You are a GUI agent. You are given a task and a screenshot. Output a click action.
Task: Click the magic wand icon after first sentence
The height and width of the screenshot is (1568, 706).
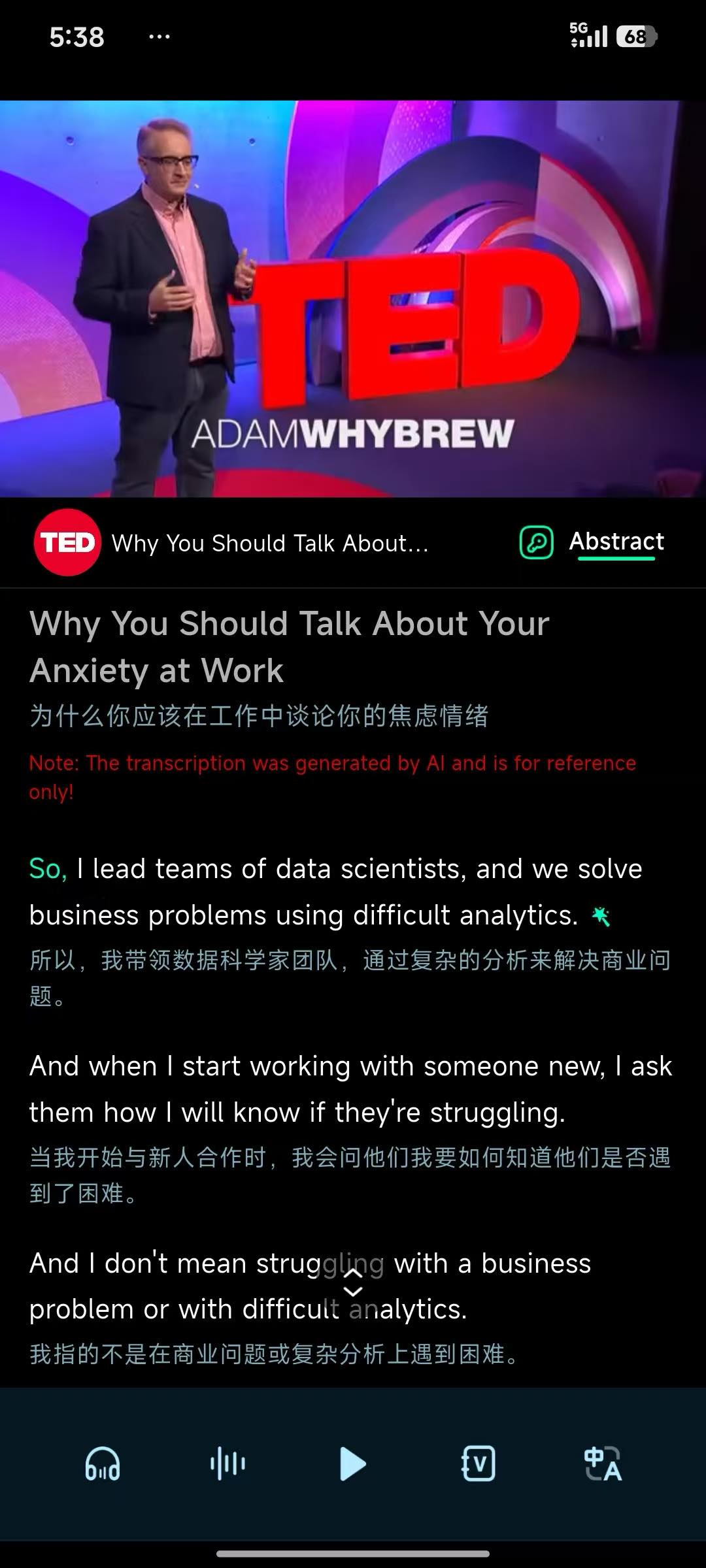click(x=601, y=917)
